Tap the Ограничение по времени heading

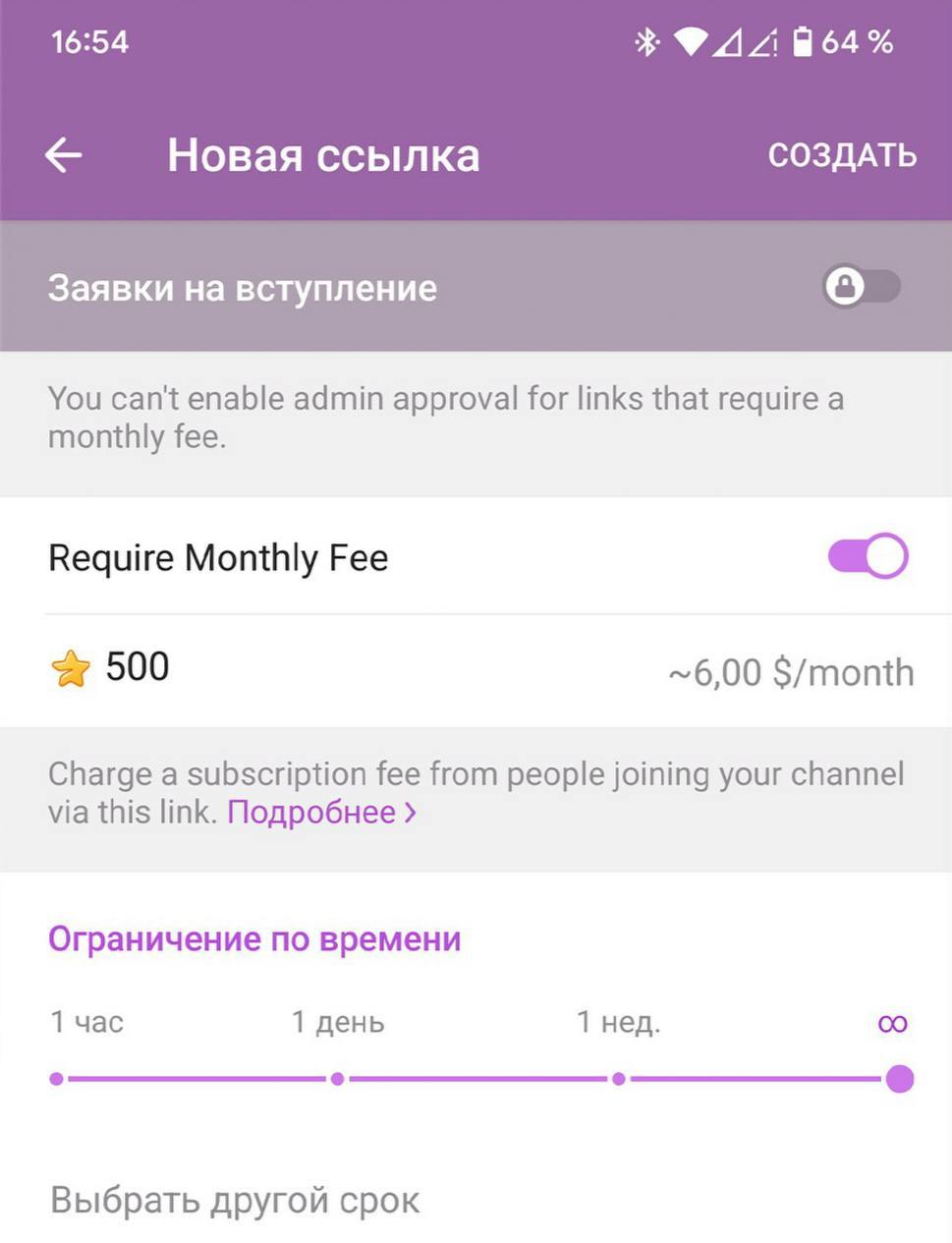pyautogui.click(x=253, y=938)
